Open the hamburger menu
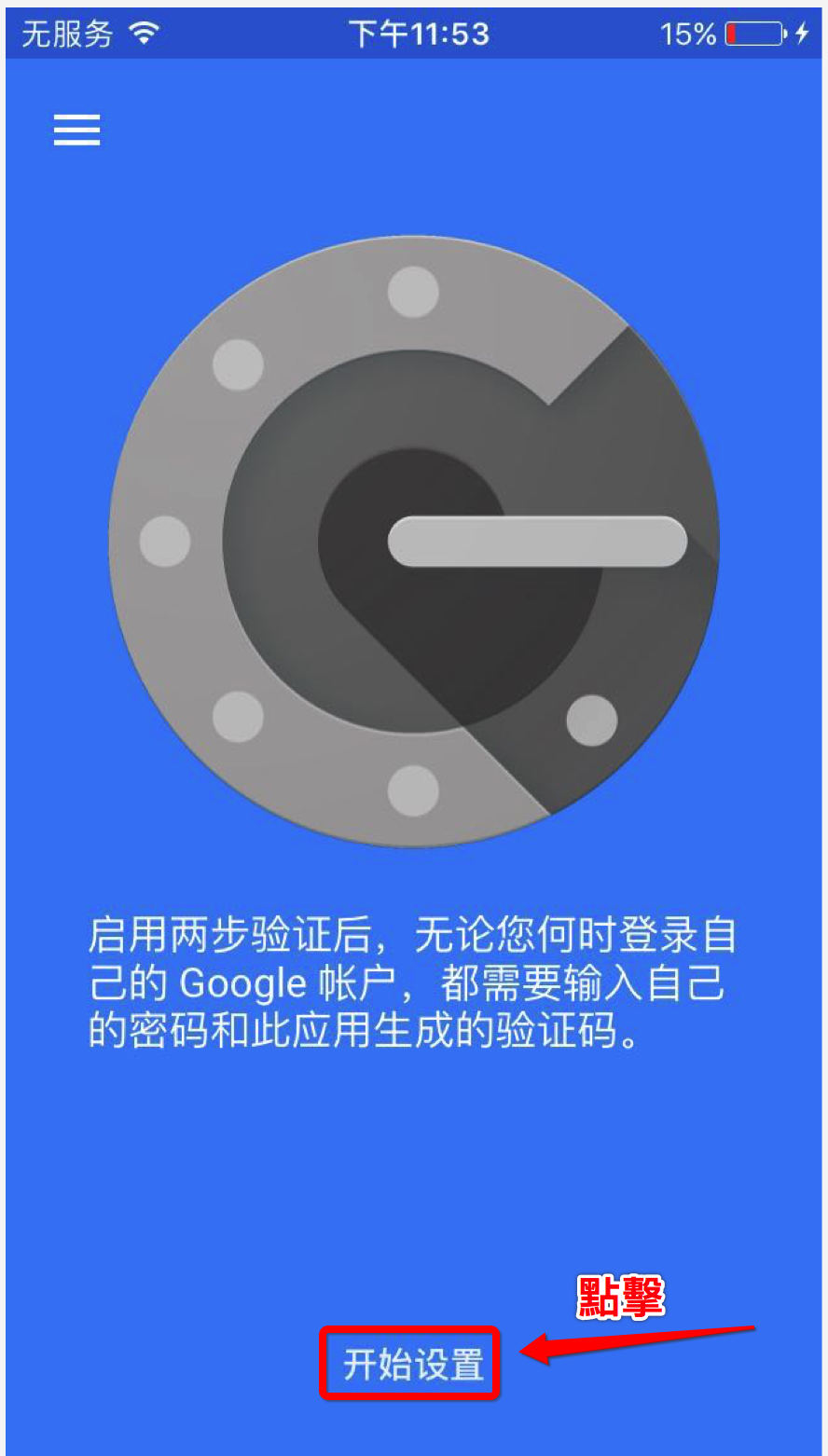The image size is (828, 1456). click(x=76, y=130)
